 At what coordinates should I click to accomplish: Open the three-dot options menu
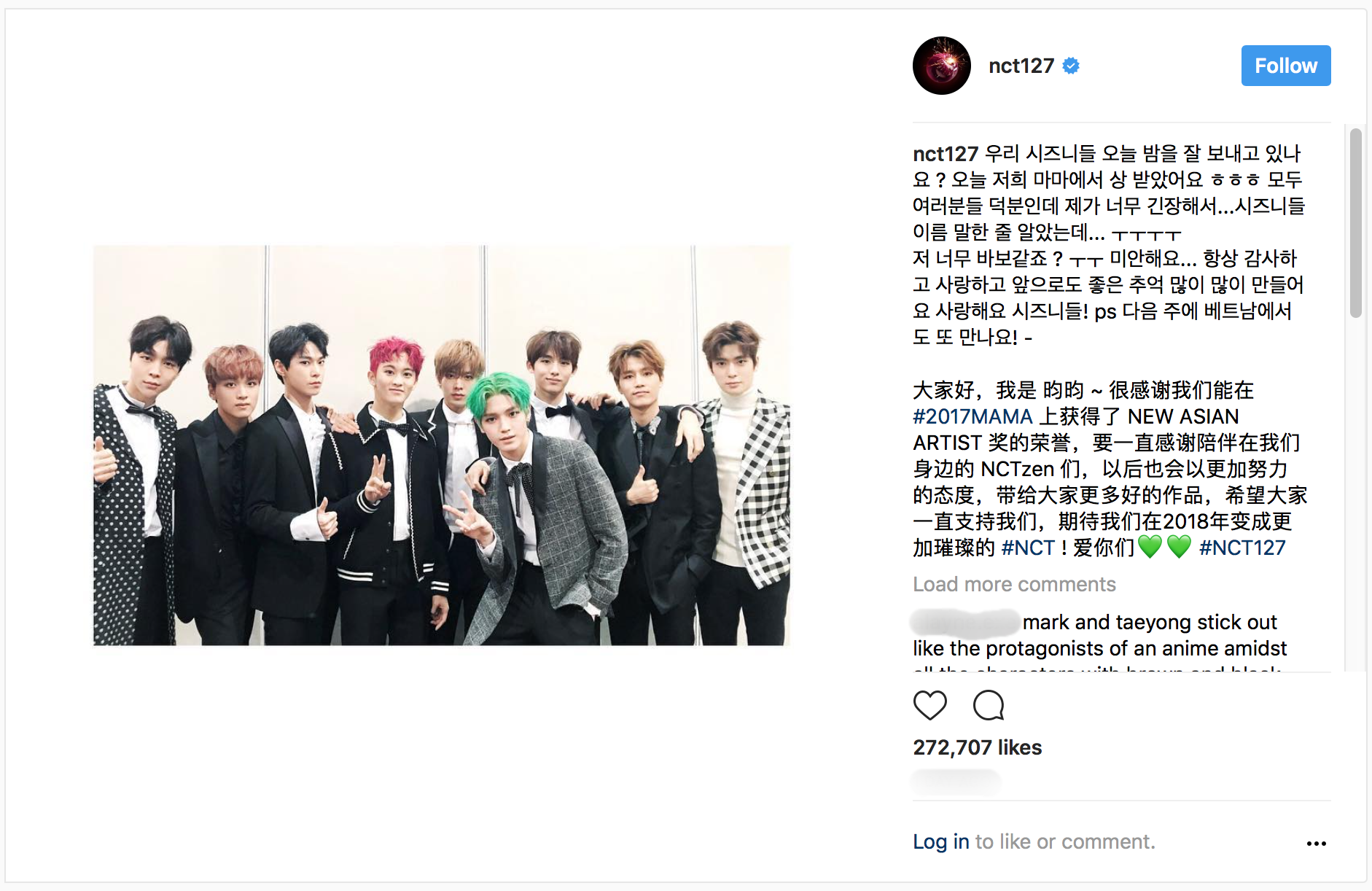click(1316, 843)
